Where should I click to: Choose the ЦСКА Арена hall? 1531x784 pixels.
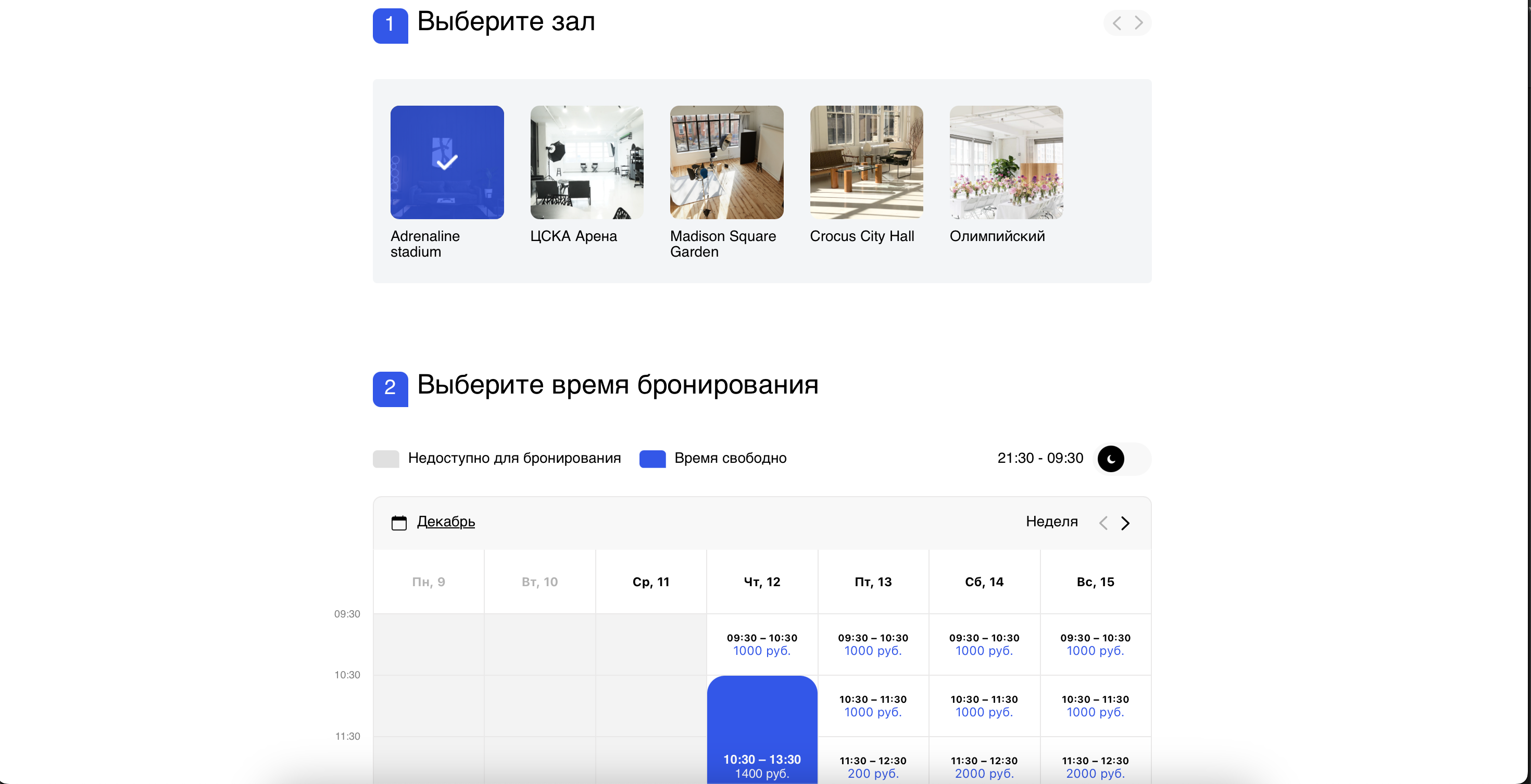click(x=586, y=162)
